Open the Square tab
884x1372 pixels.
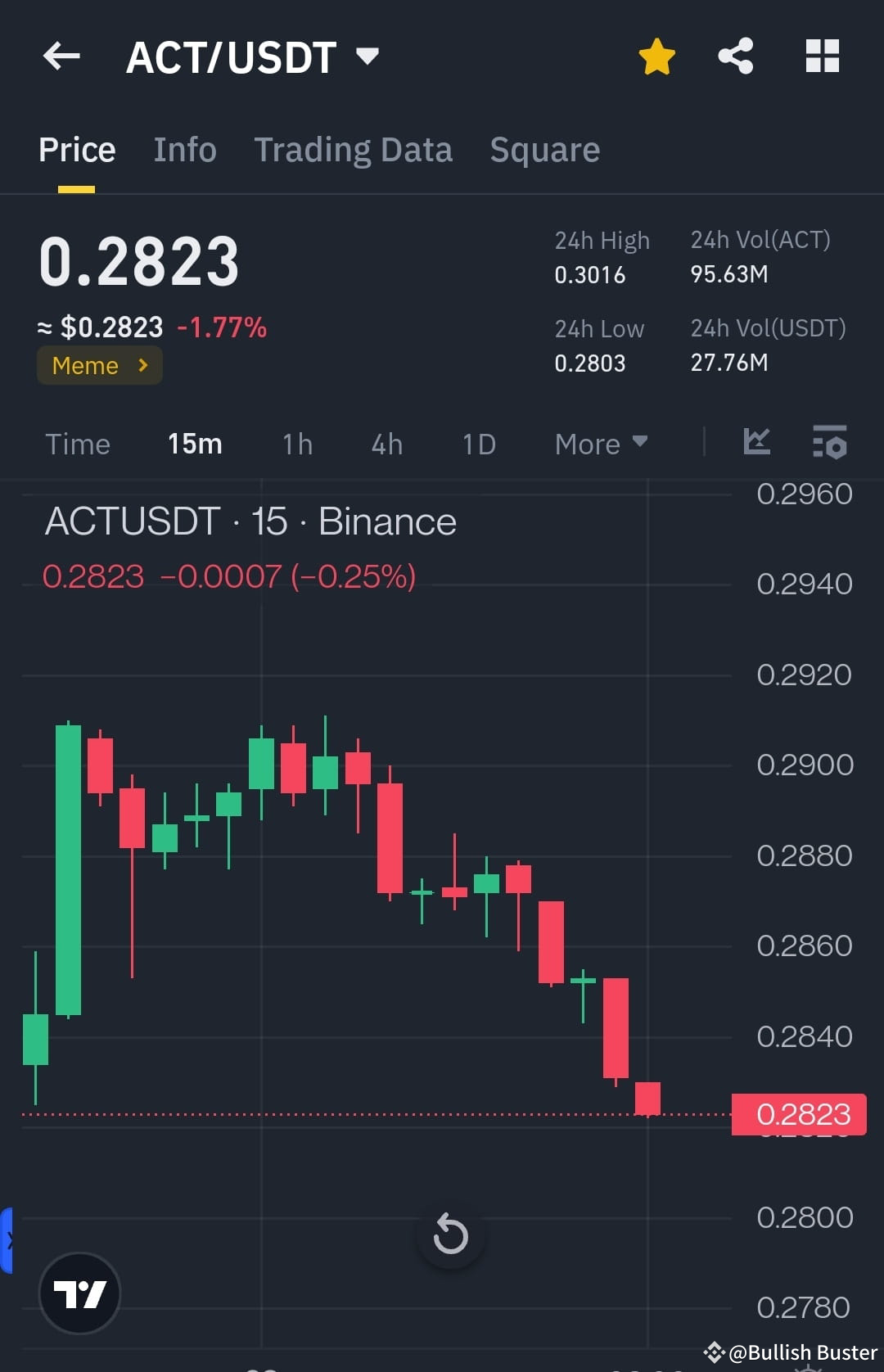[544, 149]
